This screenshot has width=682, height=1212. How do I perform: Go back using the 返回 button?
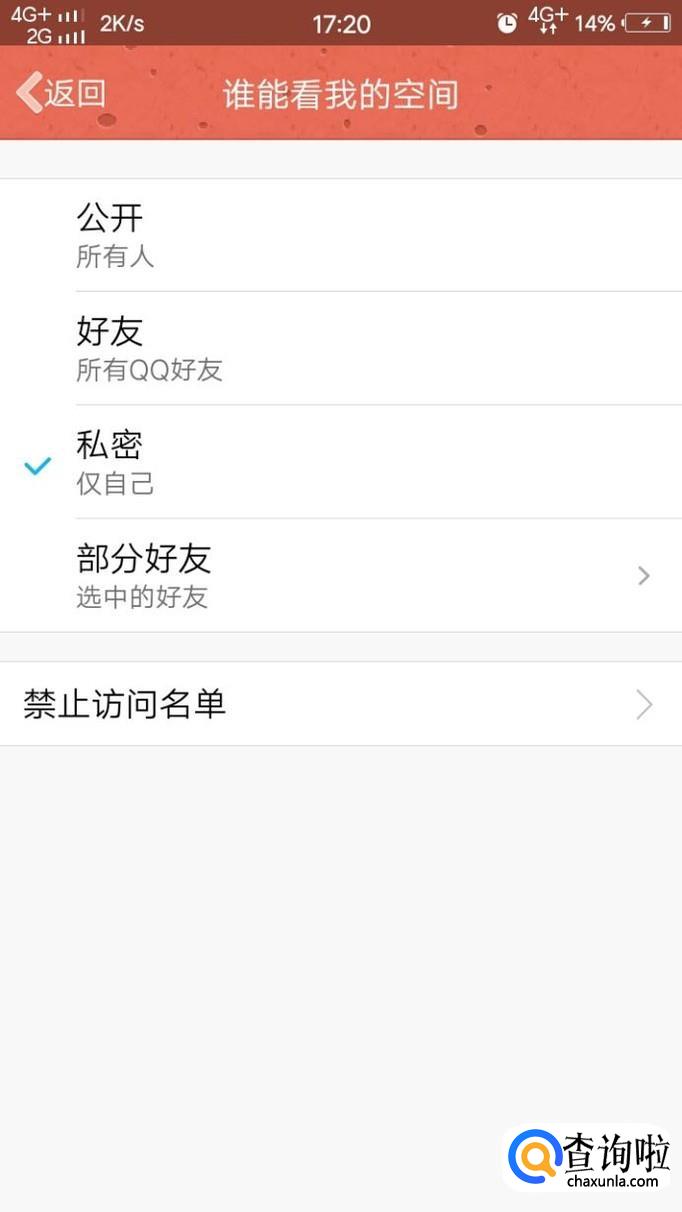62,93
